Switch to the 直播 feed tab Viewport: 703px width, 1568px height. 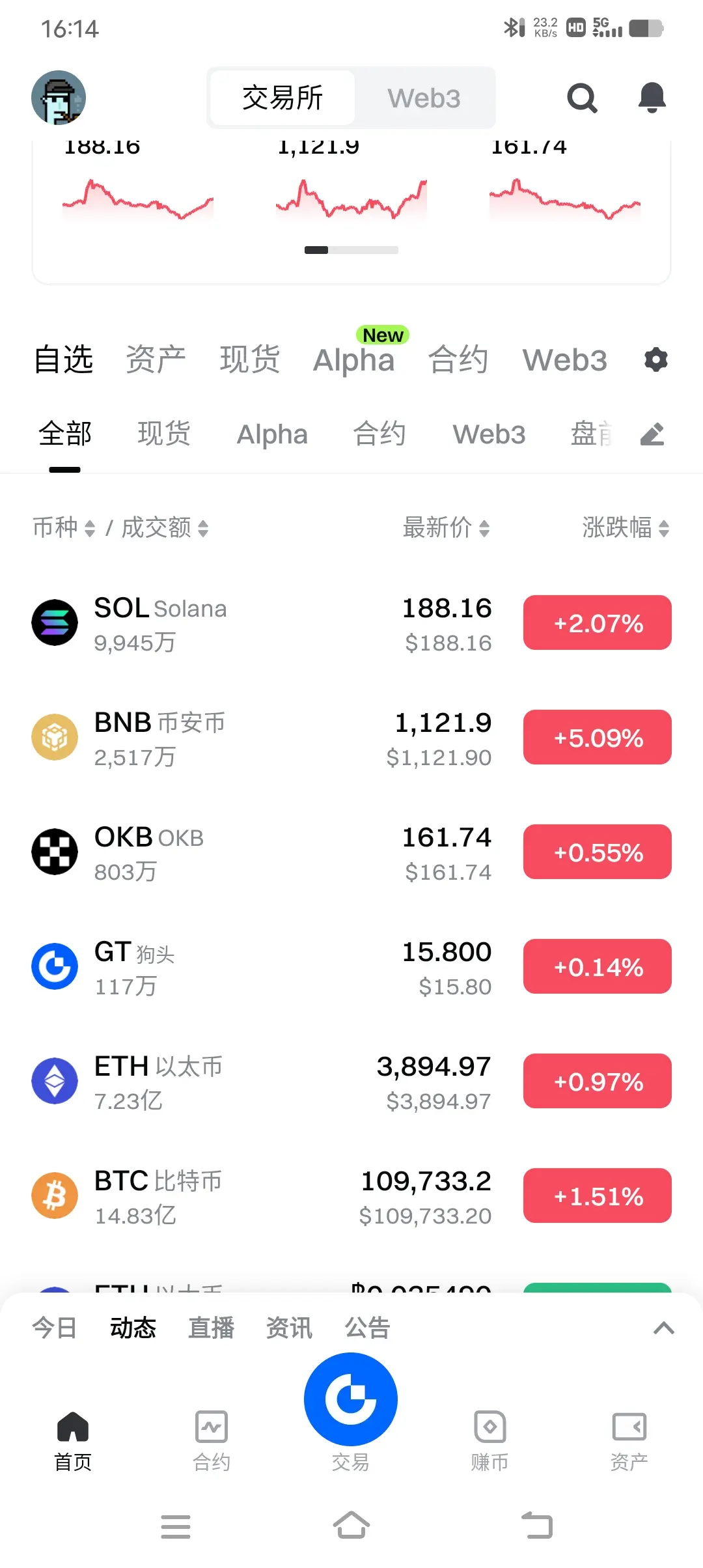tap(211, 1328)
